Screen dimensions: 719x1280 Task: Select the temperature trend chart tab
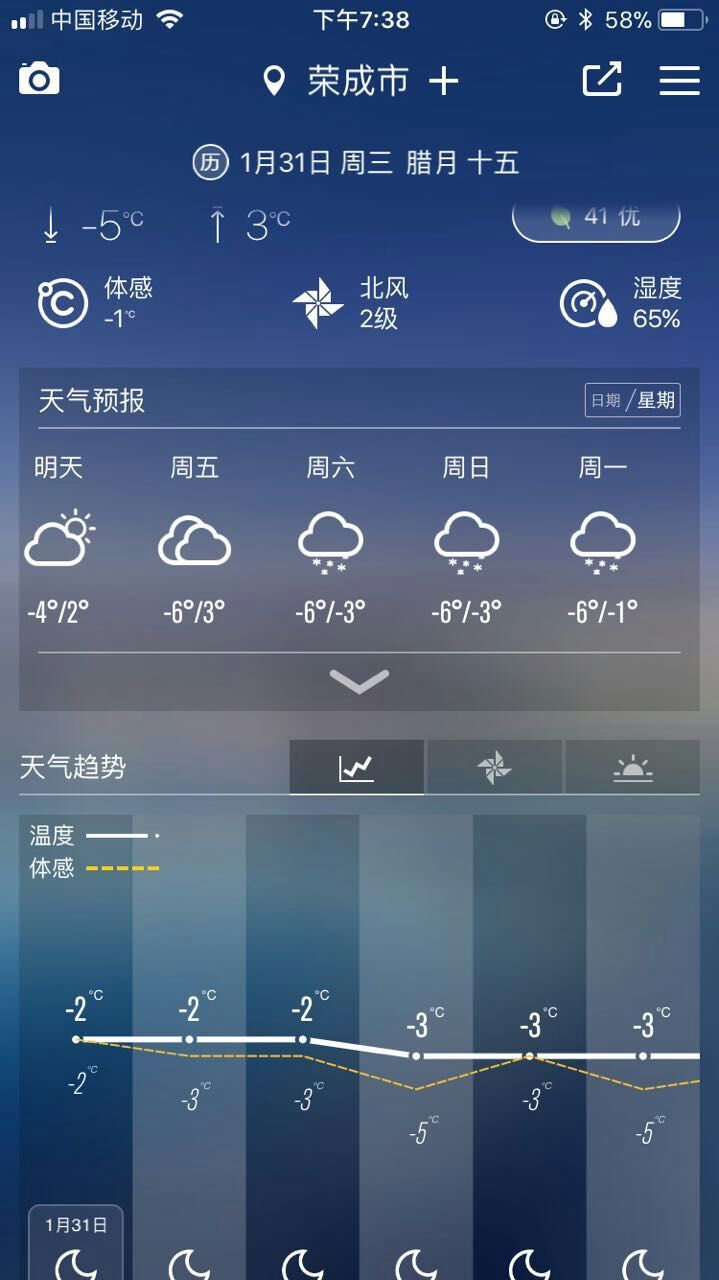click(356, 767)
